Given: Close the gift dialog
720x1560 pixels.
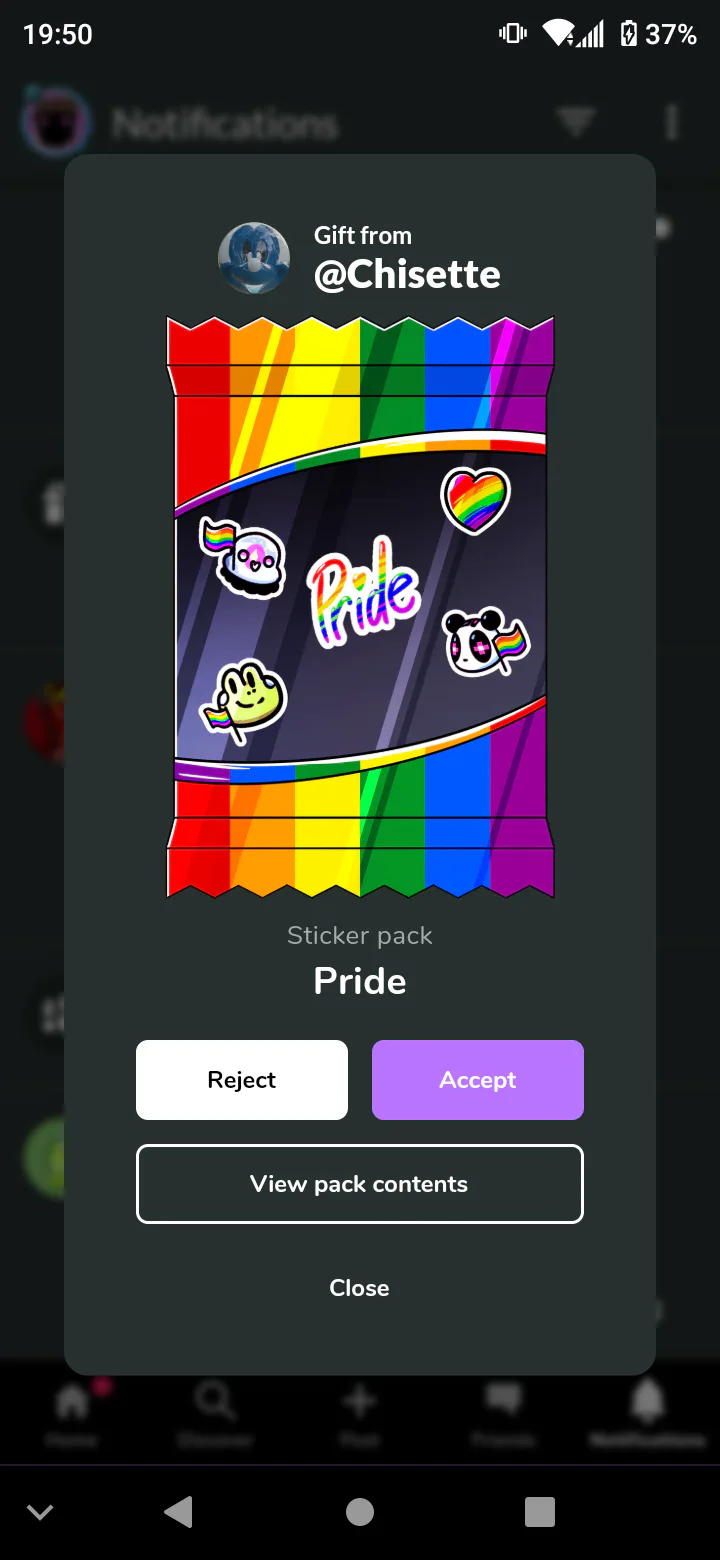Looking at the screenshot, I should click(x=360, y=1288).
